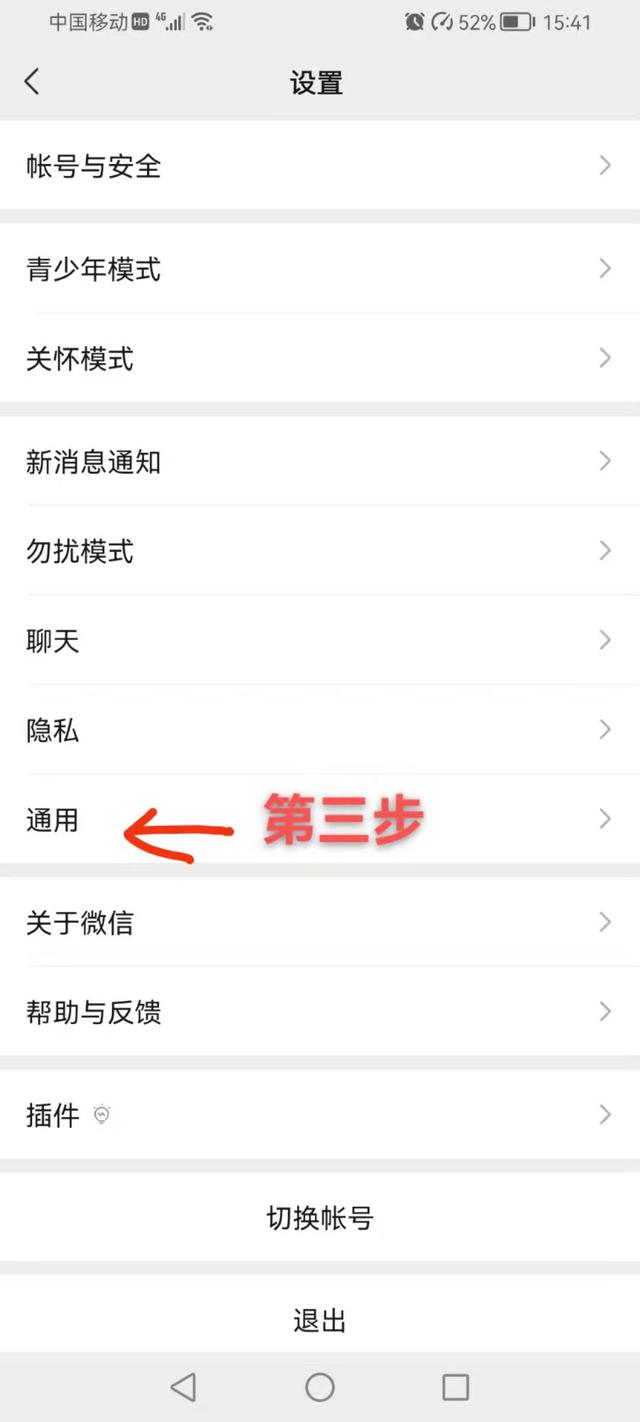Open 帮助与反馈 page
This screenshot has width=640, height=1422.
pos(320,1012)
